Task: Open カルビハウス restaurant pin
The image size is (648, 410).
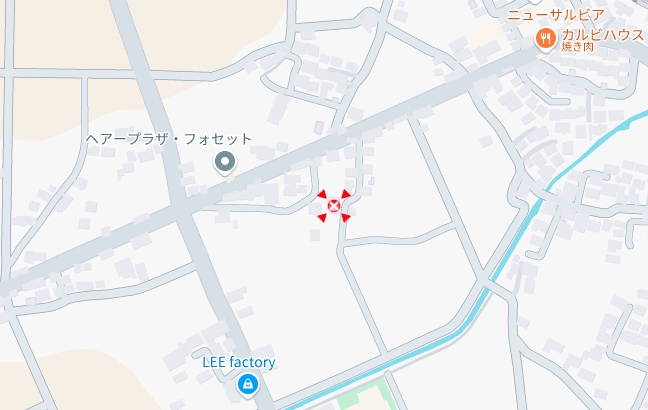Action: click(x=545, y=38)
